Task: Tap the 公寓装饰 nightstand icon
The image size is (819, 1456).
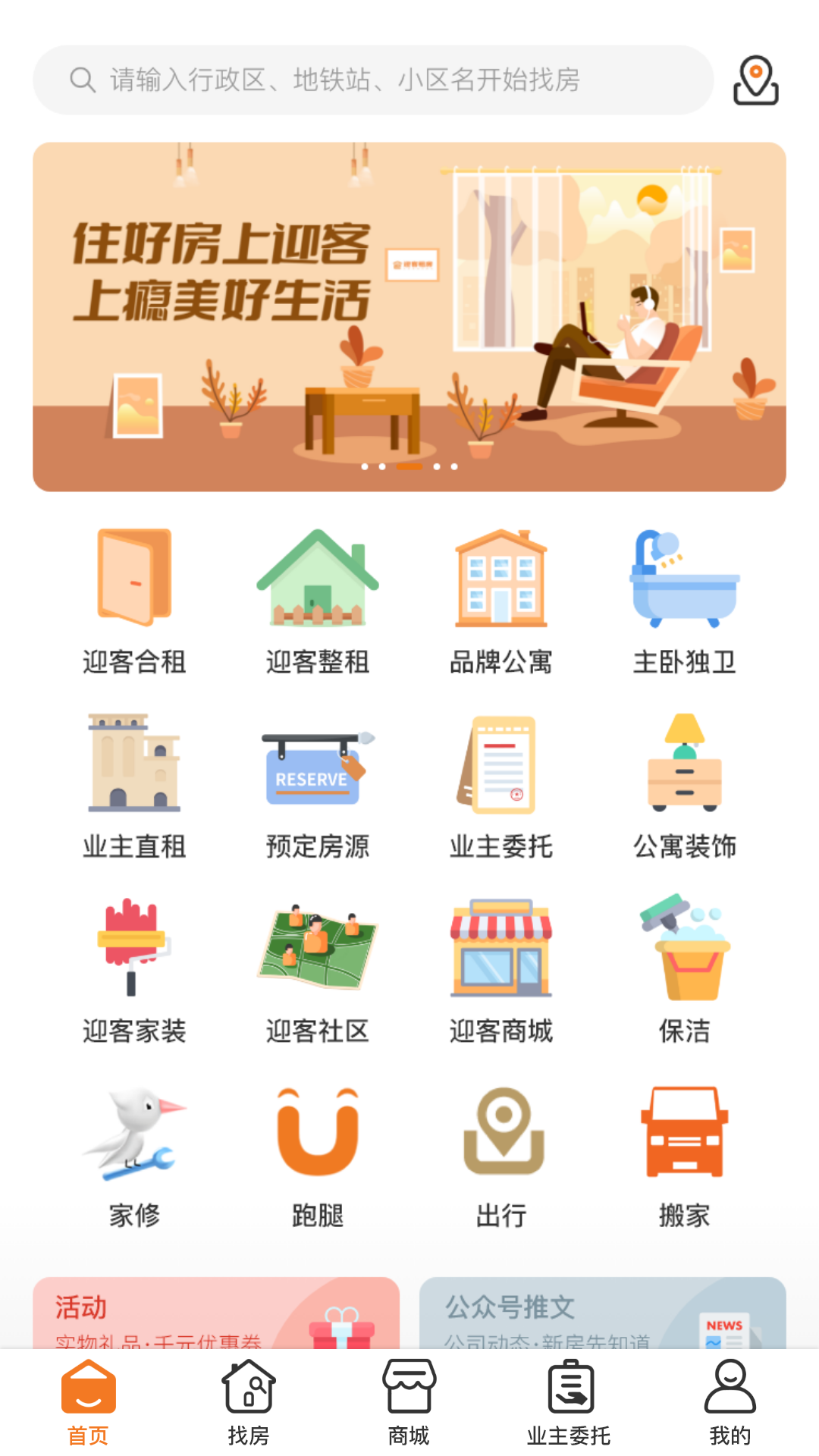Action: tap(684, 789)
